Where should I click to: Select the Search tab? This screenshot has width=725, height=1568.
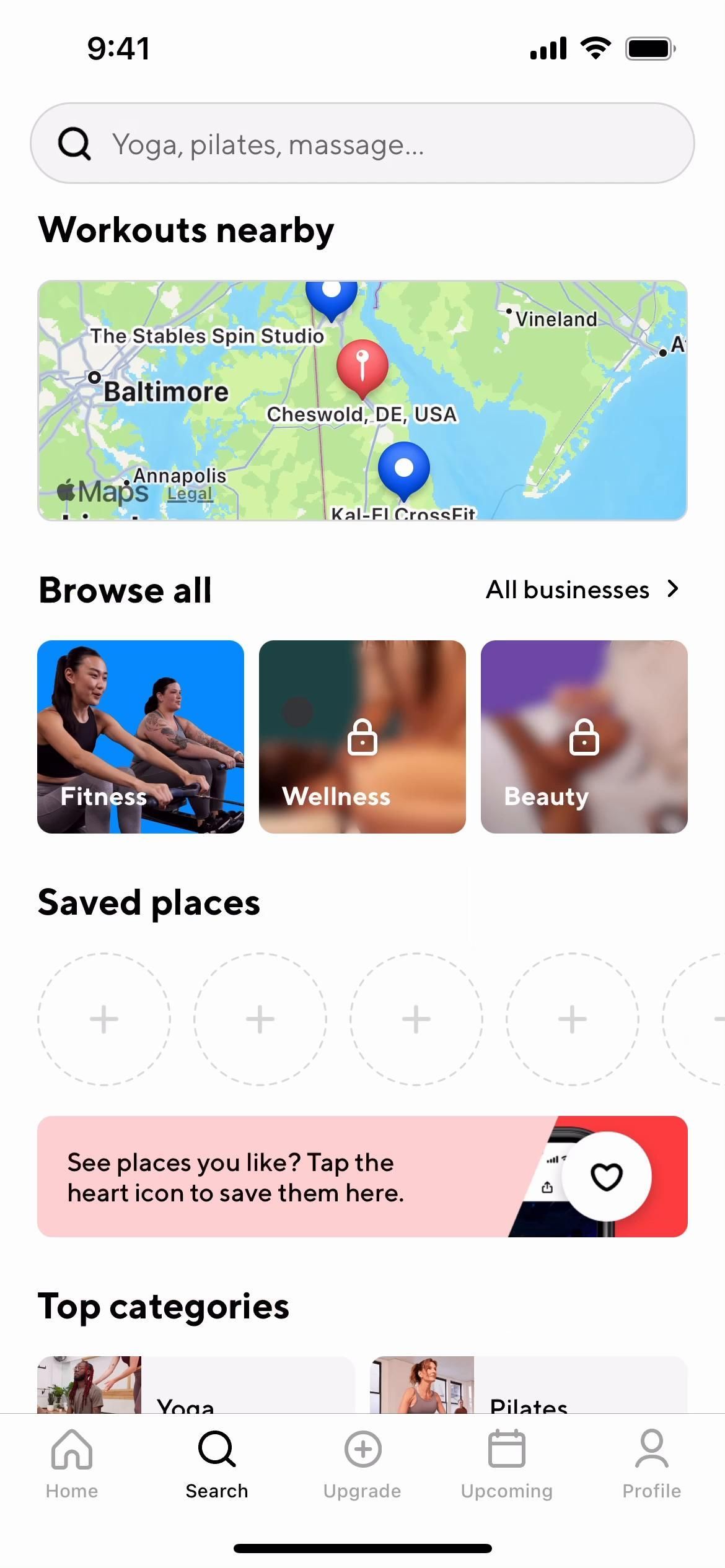point(217,1463)
